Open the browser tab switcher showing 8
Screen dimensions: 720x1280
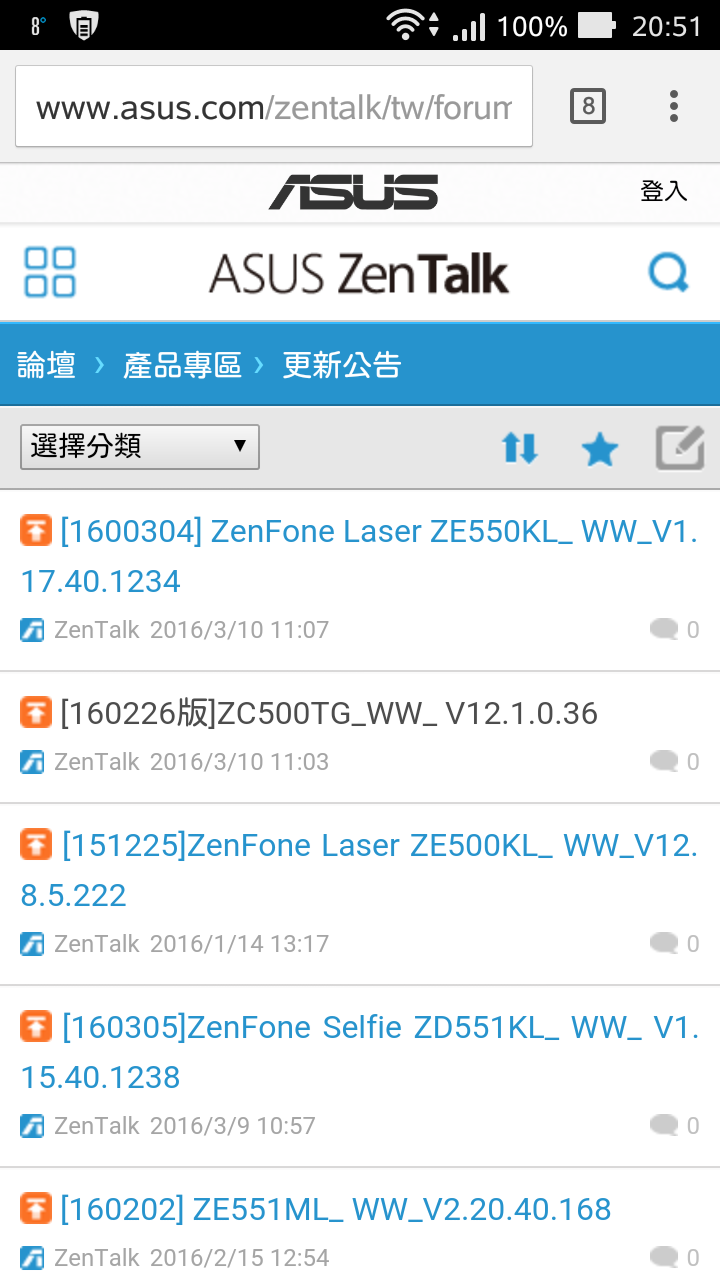click(588, 106)
